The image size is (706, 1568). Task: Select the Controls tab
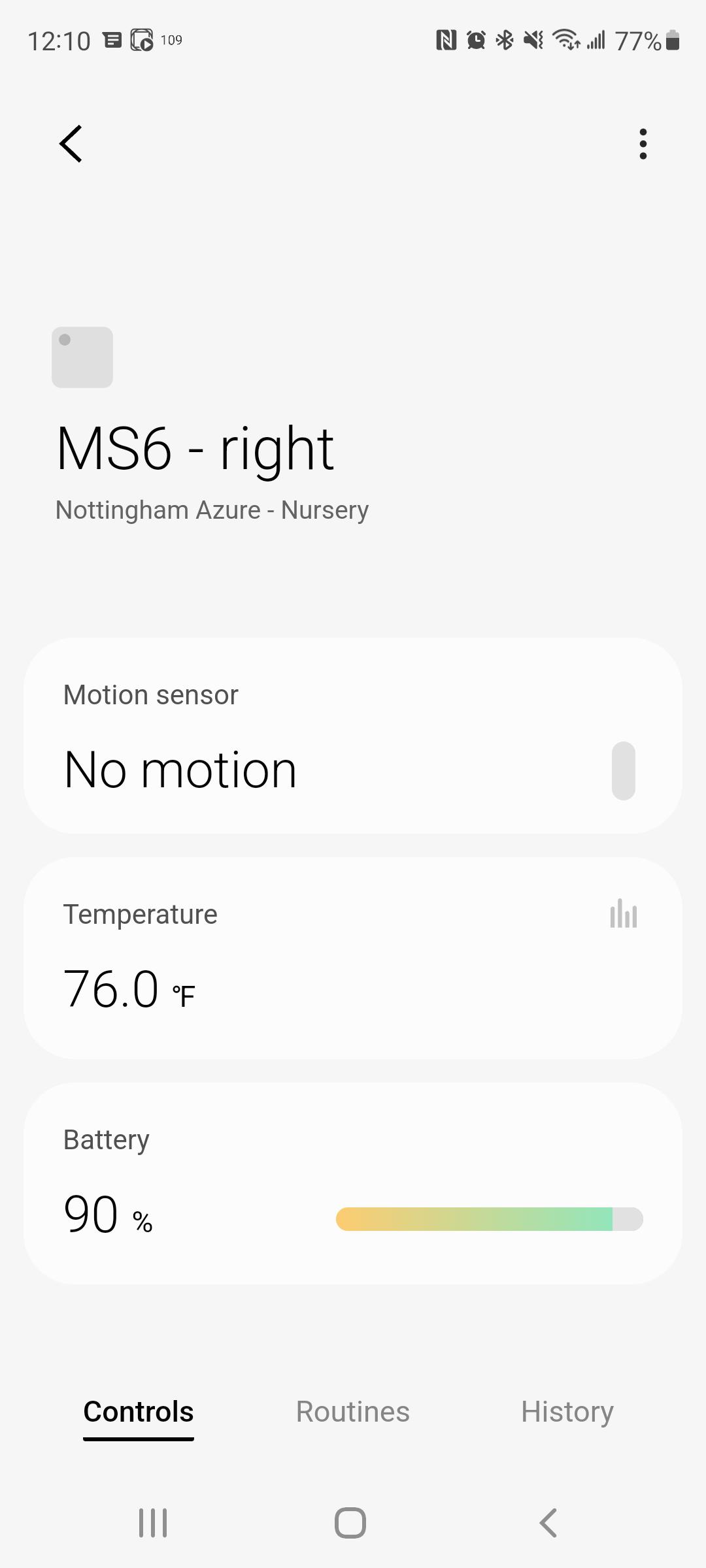pyautogui.click(x=137, y=1411)
